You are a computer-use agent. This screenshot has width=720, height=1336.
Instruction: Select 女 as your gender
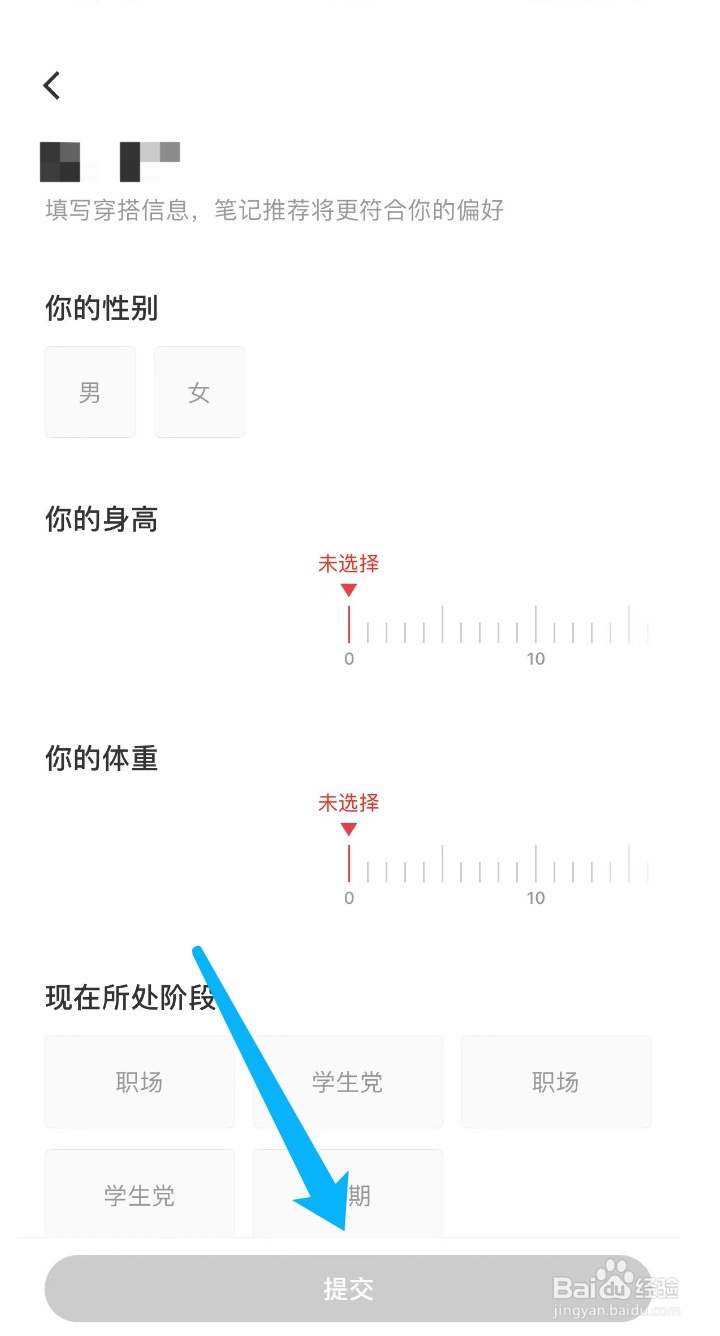pyautogui.click(x=199, y=392)
